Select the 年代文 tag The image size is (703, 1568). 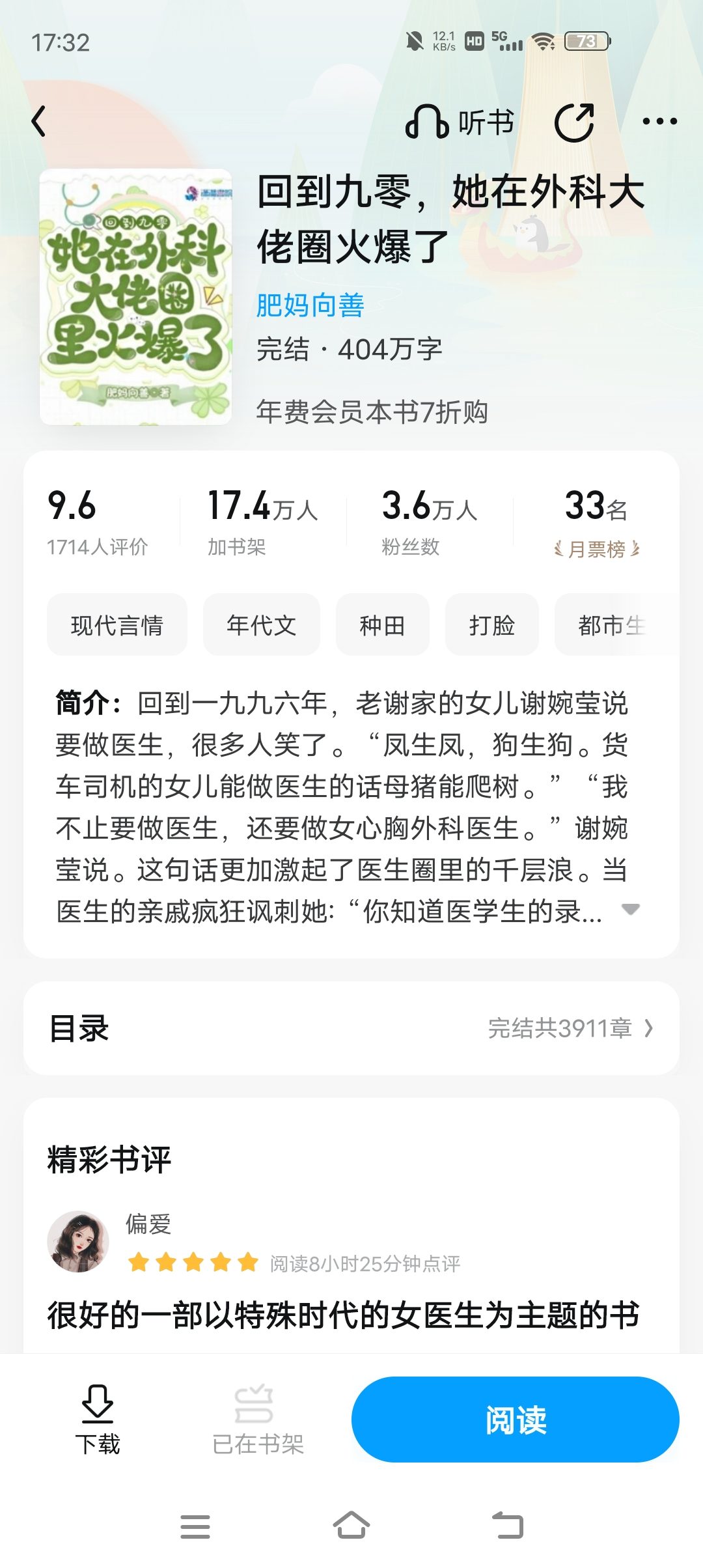(262, 625)
